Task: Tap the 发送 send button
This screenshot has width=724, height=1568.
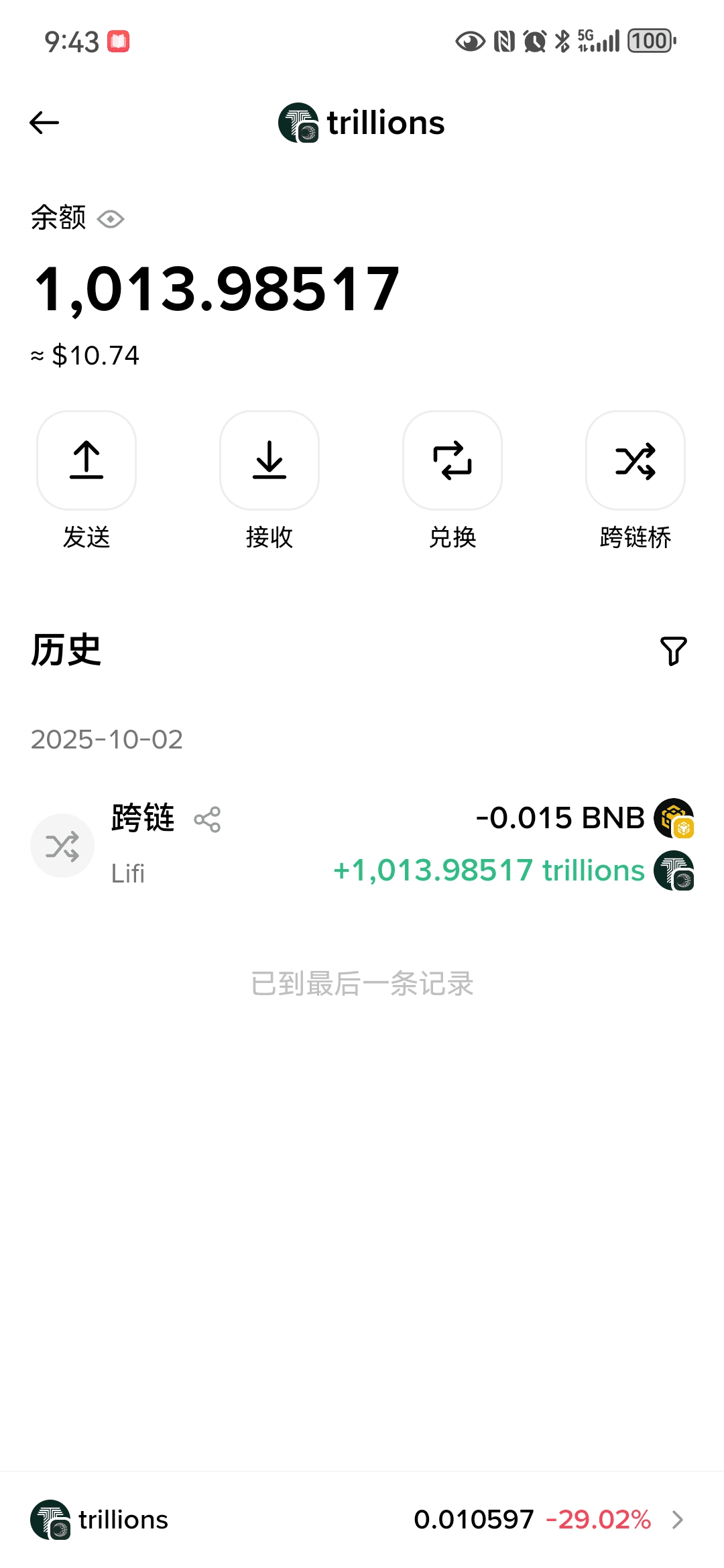Action: click(86, 461)
